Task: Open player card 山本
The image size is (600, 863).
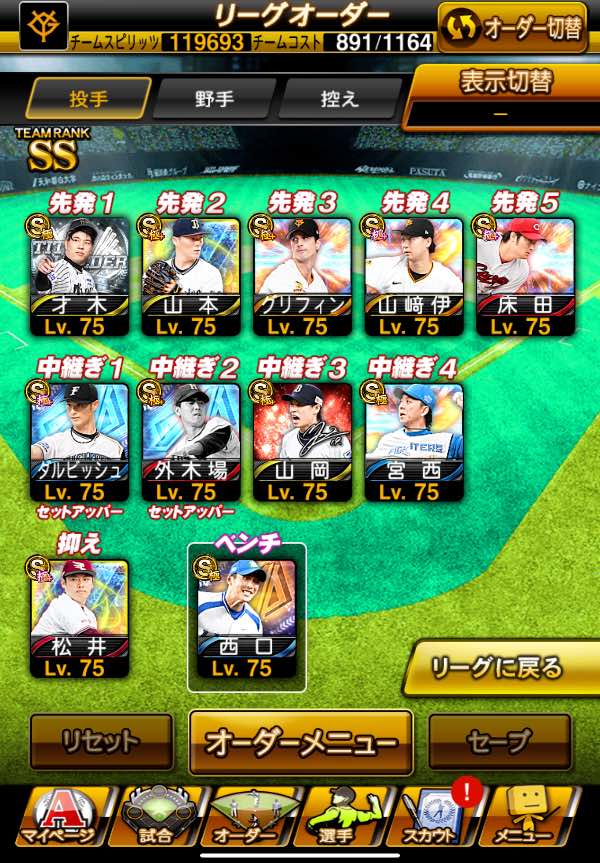Action: coord(190,276)
